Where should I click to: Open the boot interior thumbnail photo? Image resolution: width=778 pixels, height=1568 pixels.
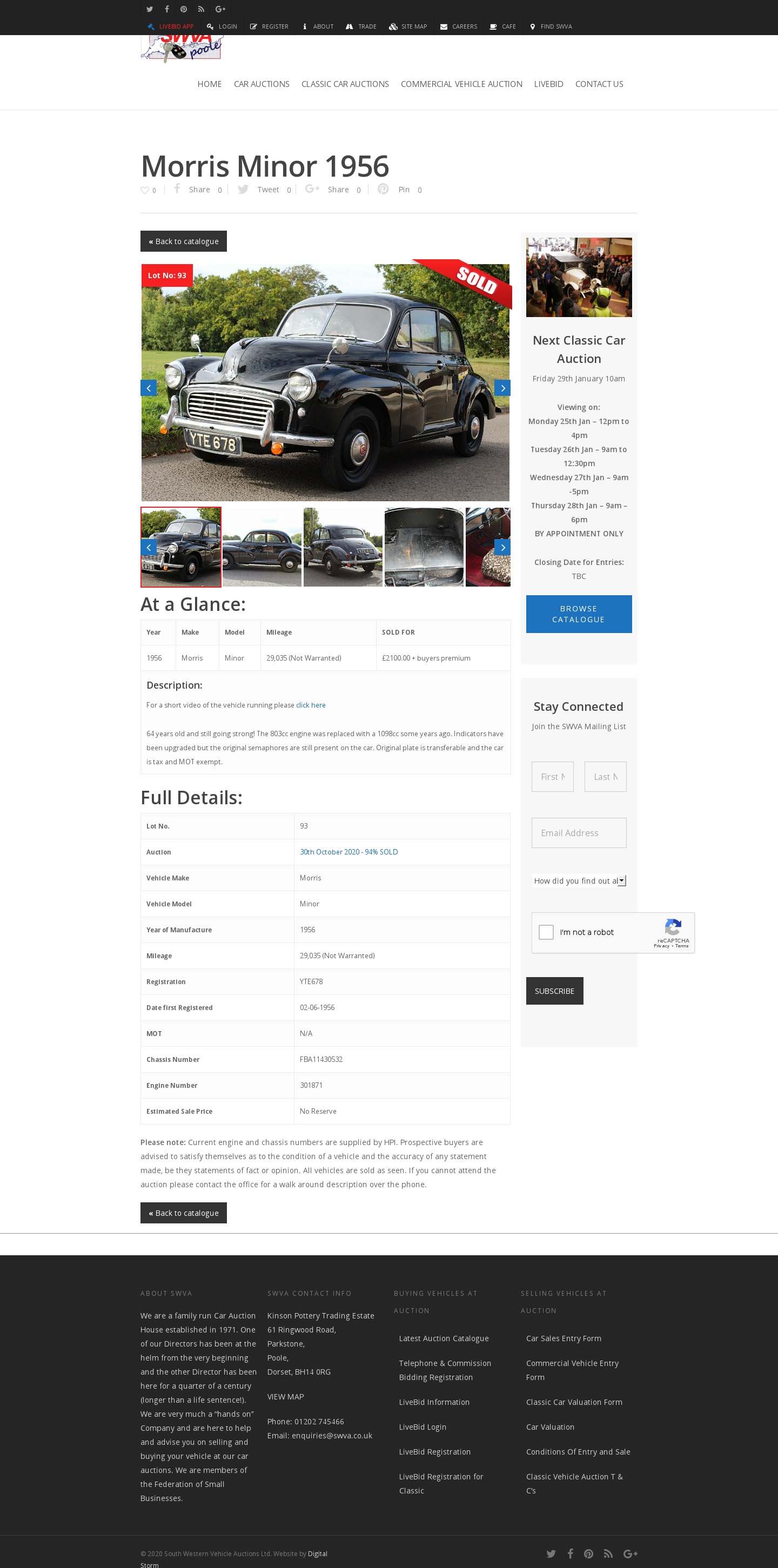click(x=424, y=547)
